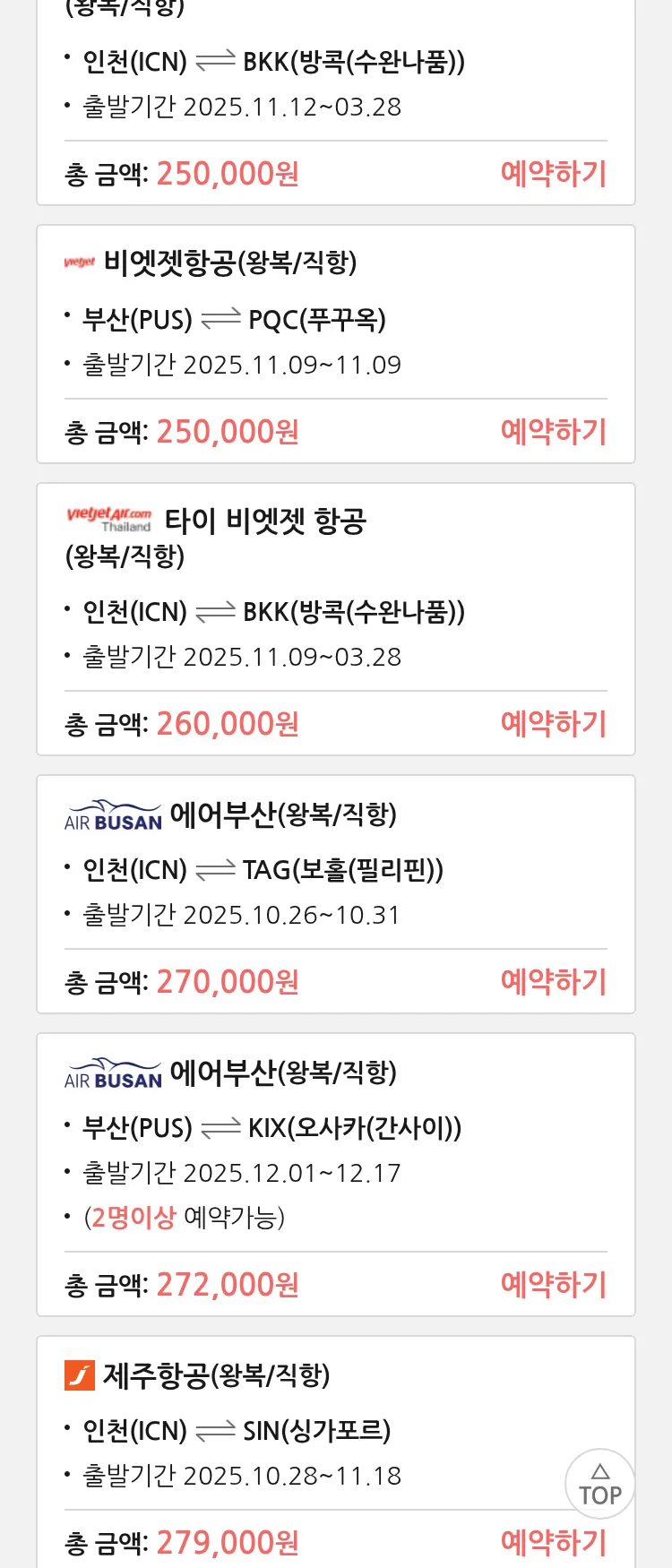Jump back to top with TOP button
This screenshot has width=672, height=1568.
(599, 1485)
